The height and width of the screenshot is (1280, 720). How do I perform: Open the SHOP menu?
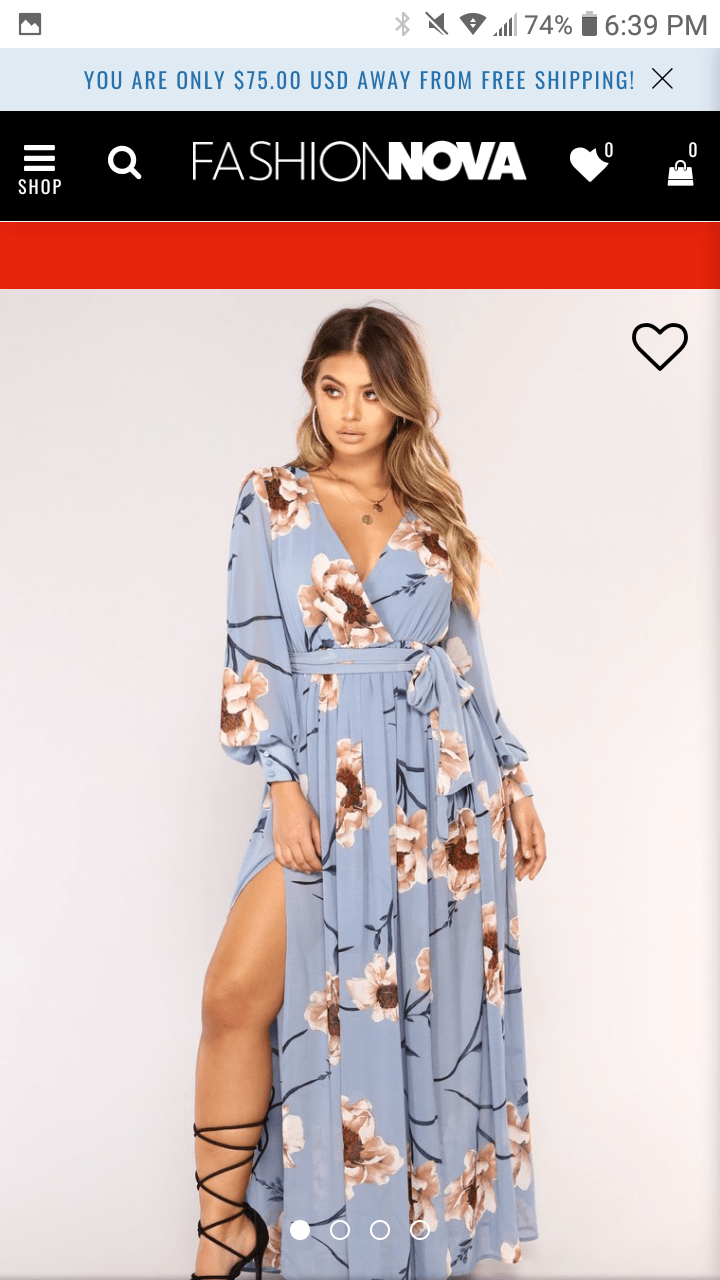40,168
